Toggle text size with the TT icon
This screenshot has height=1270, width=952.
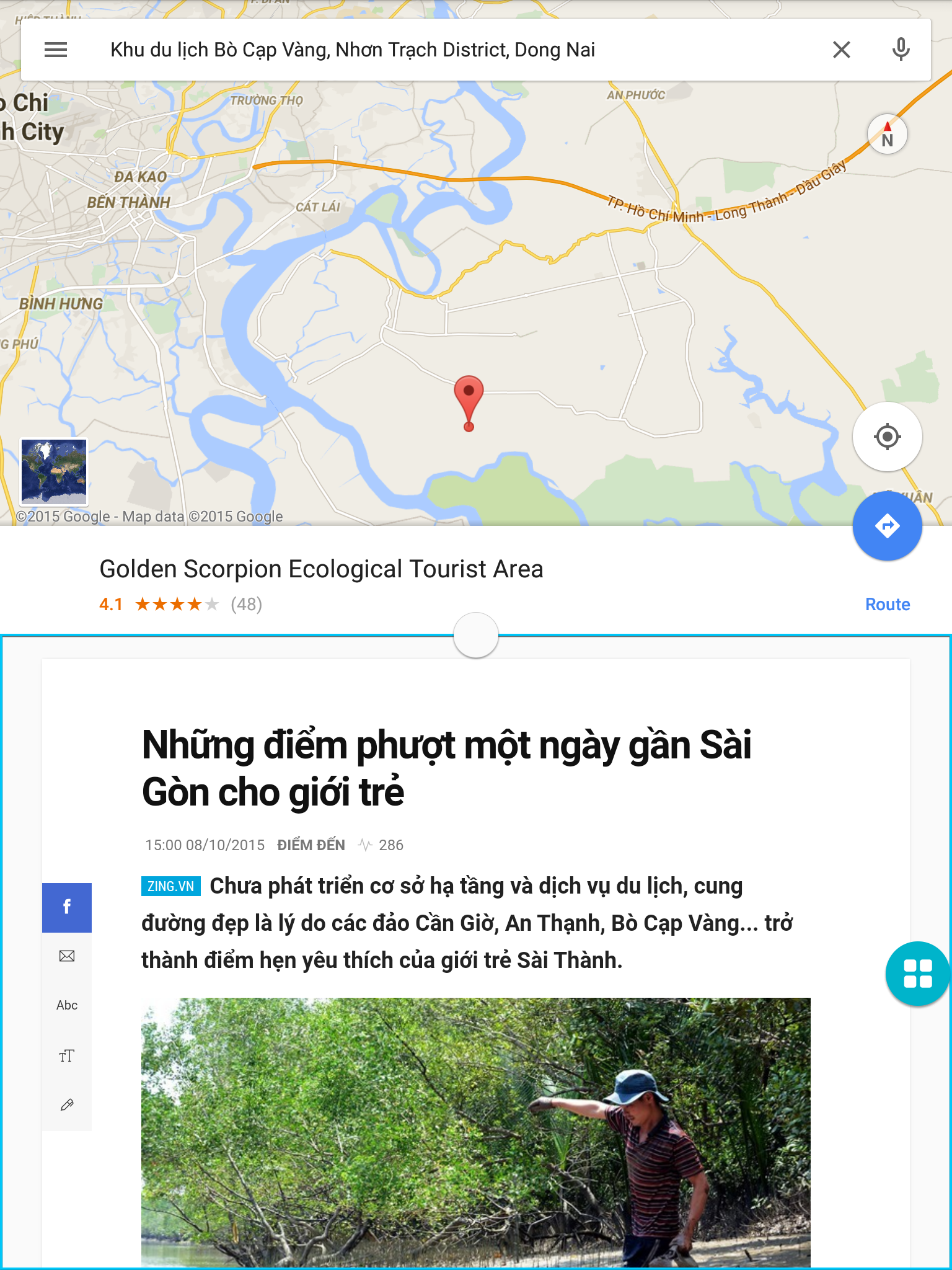click(66, 1054)
